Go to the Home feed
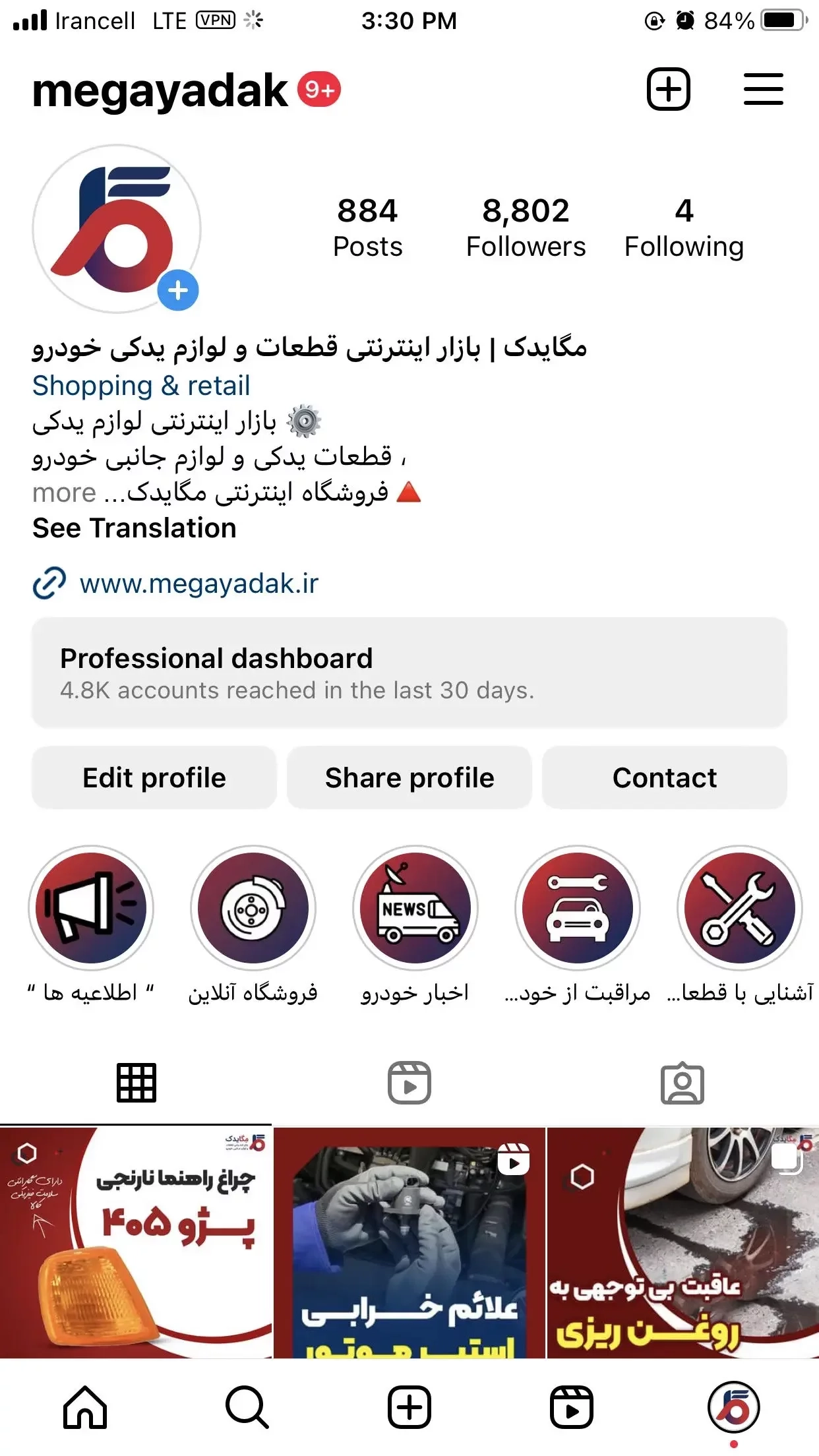 (85, 1407)
